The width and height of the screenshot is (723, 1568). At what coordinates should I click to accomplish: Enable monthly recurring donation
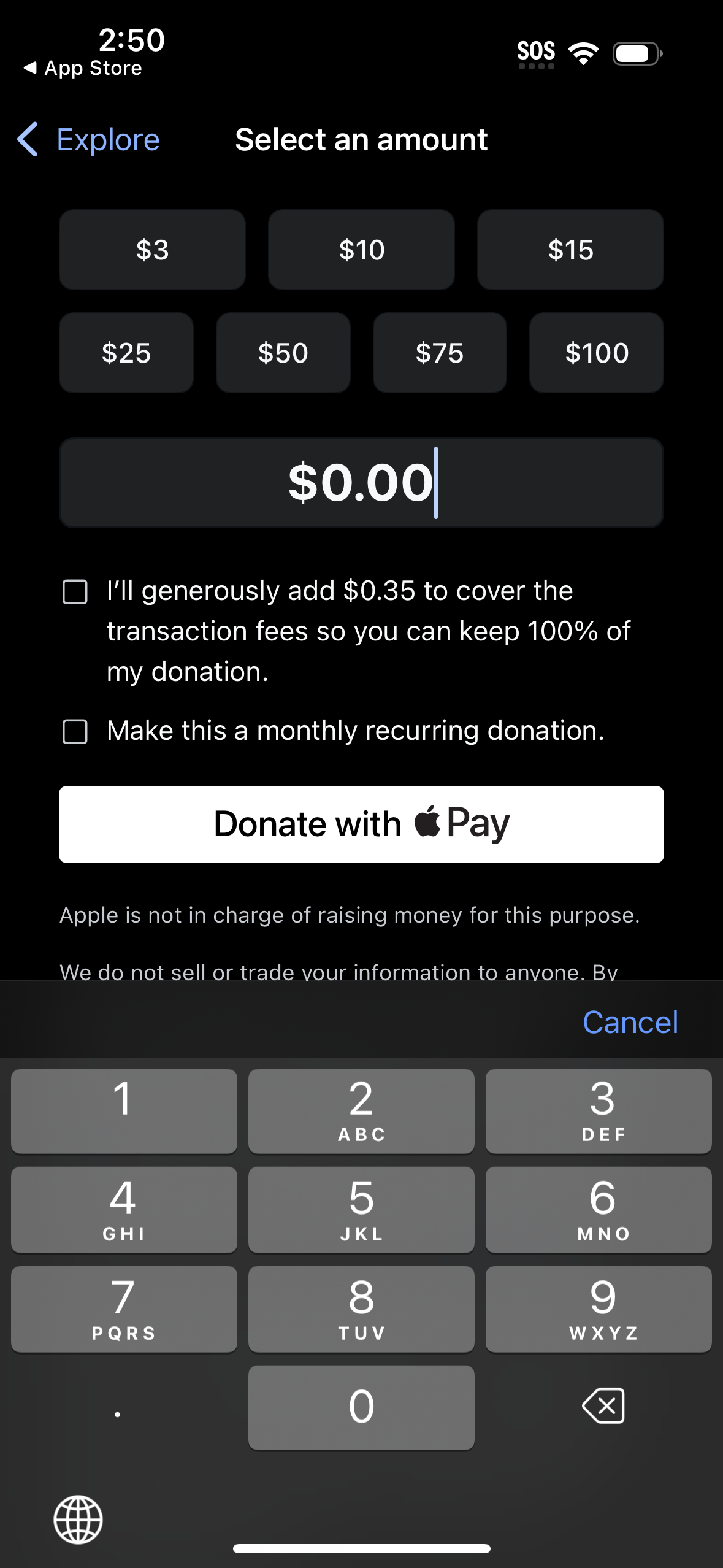tap(74, 731)
